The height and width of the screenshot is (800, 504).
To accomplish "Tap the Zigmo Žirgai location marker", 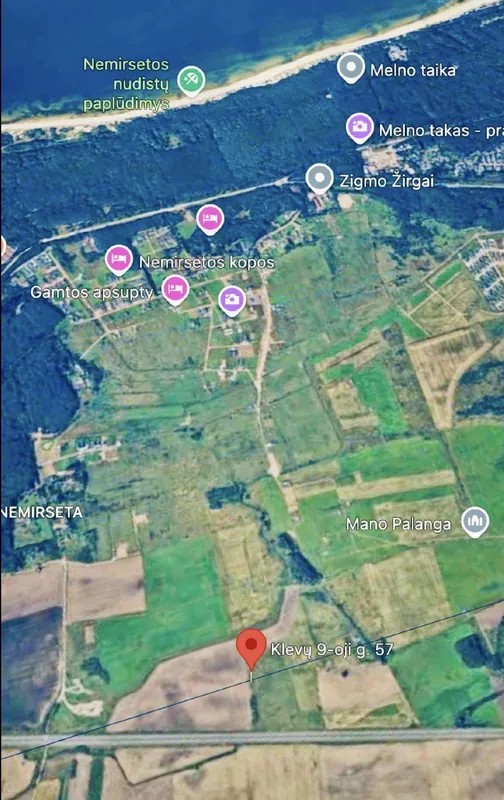I will [x=319, y=179].
